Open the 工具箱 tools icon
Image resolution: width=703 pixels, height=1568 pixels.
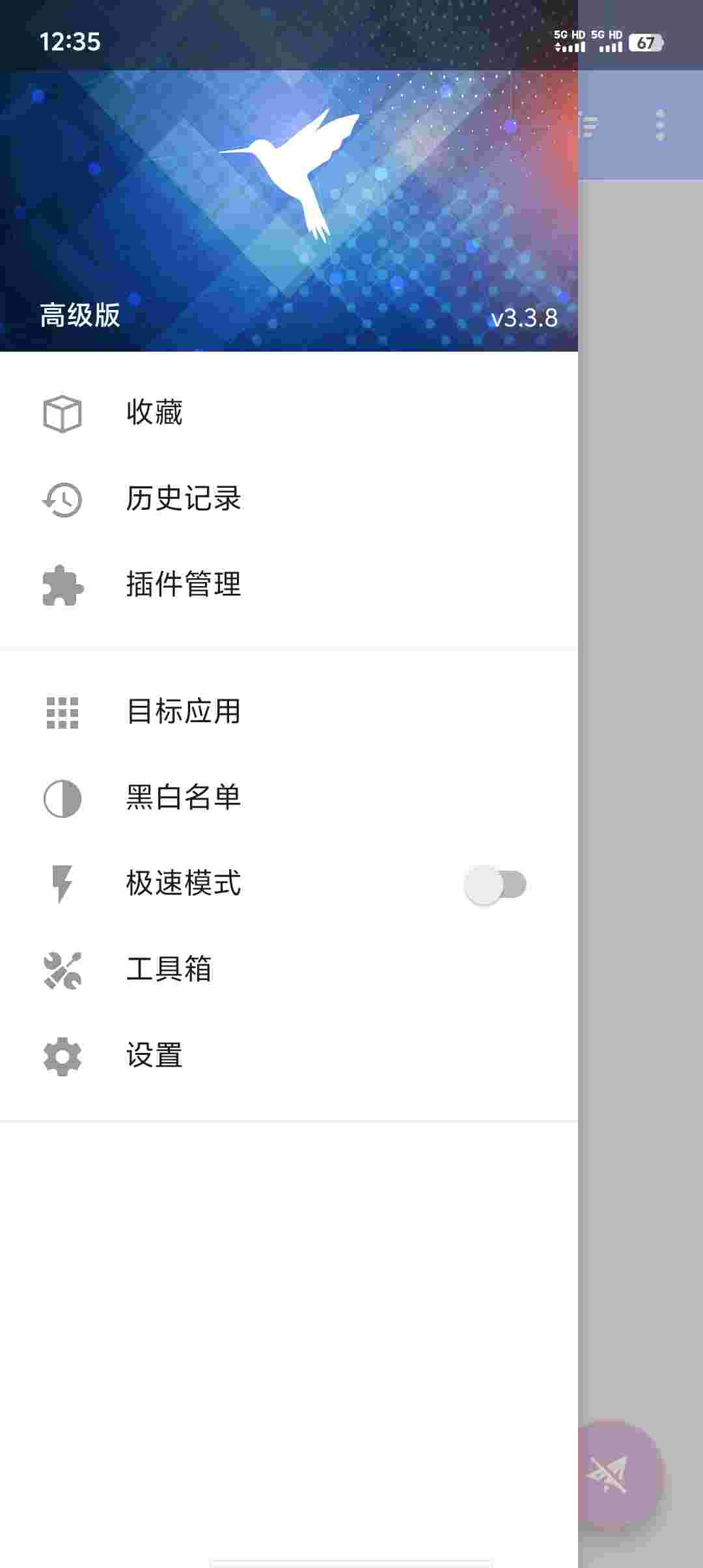[x=61, y=969]
